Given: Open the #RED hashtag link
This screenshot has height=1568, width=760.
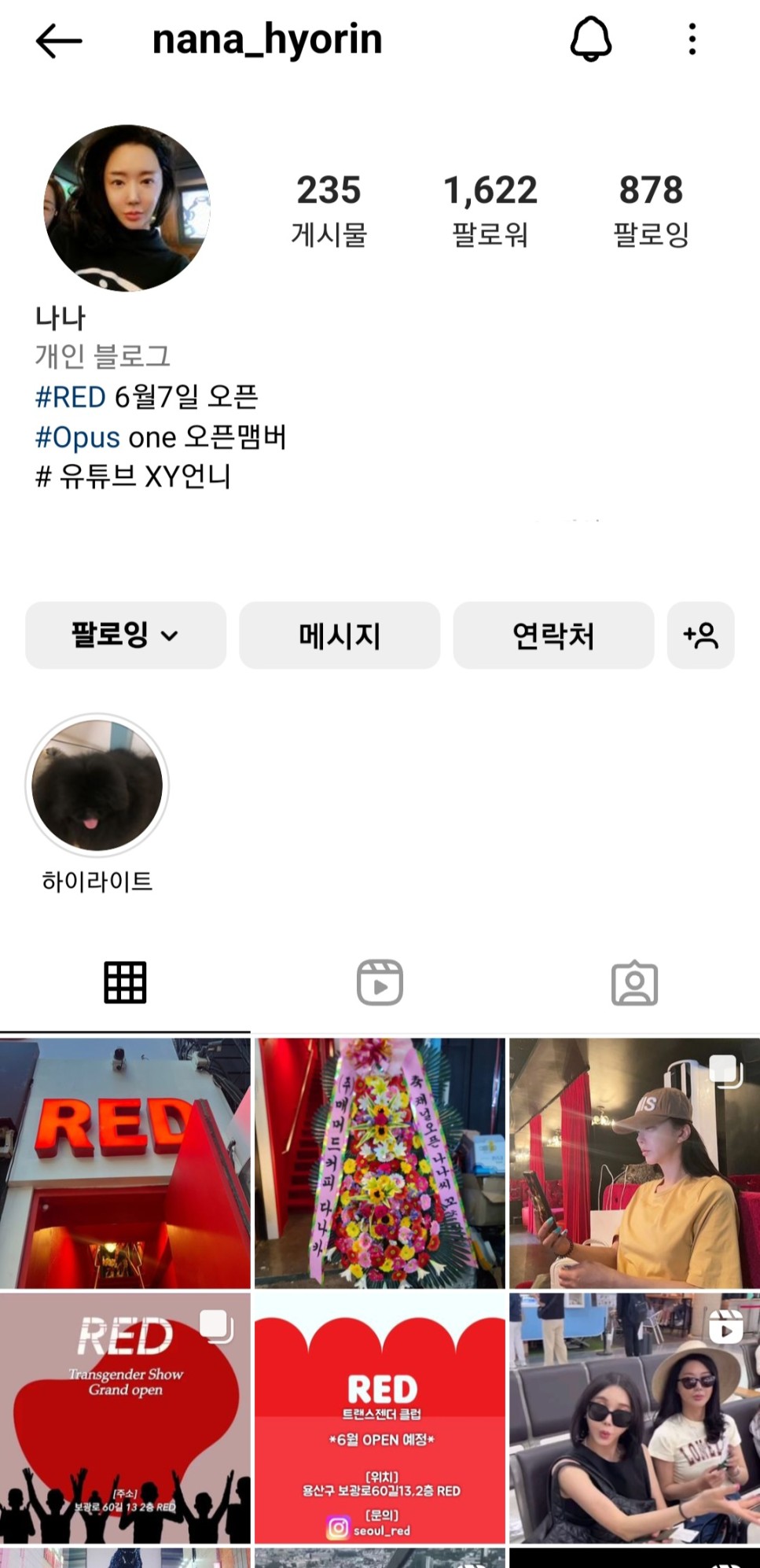Looking at the screenshot, I should (x=71, y=397).
